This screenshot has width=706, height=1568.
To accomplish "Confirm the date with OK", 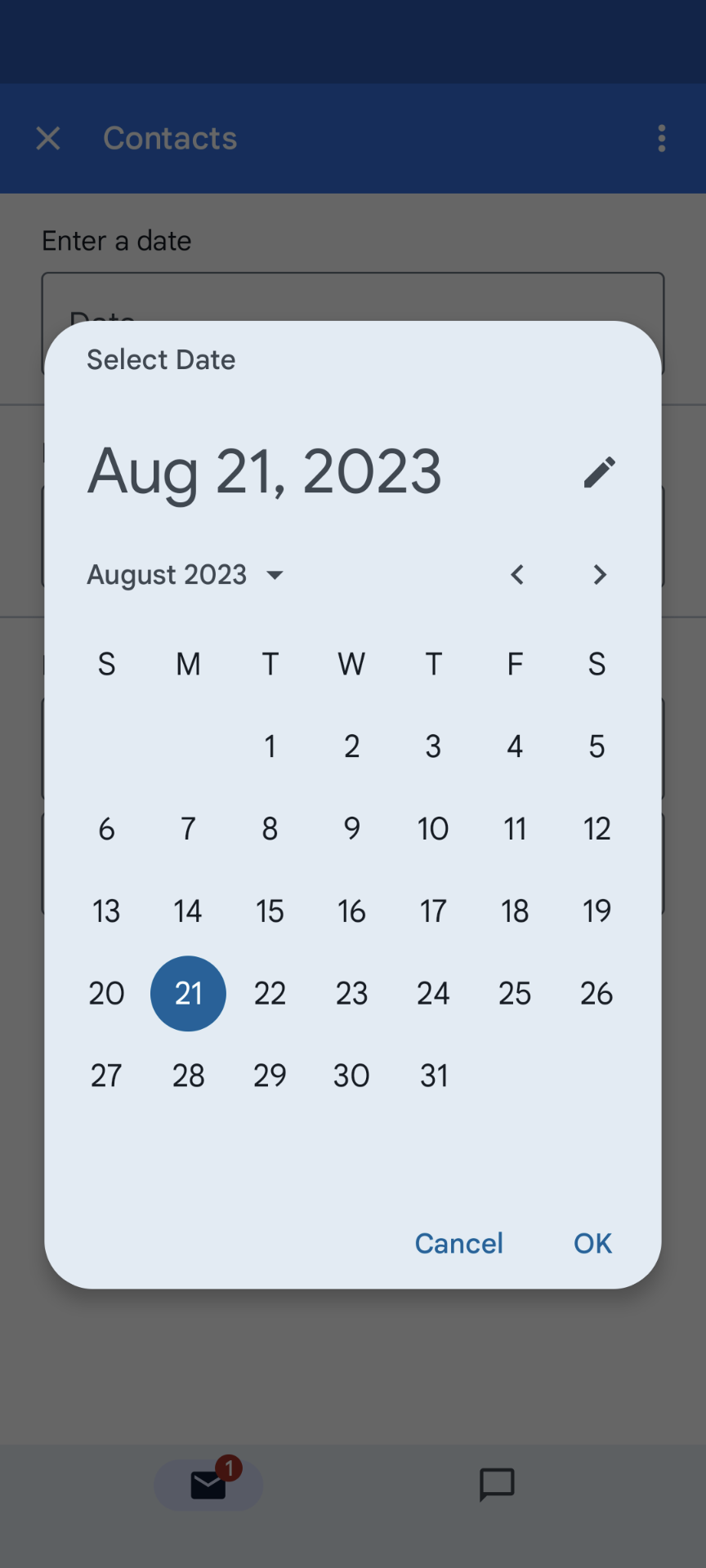I will [592, 1244].
